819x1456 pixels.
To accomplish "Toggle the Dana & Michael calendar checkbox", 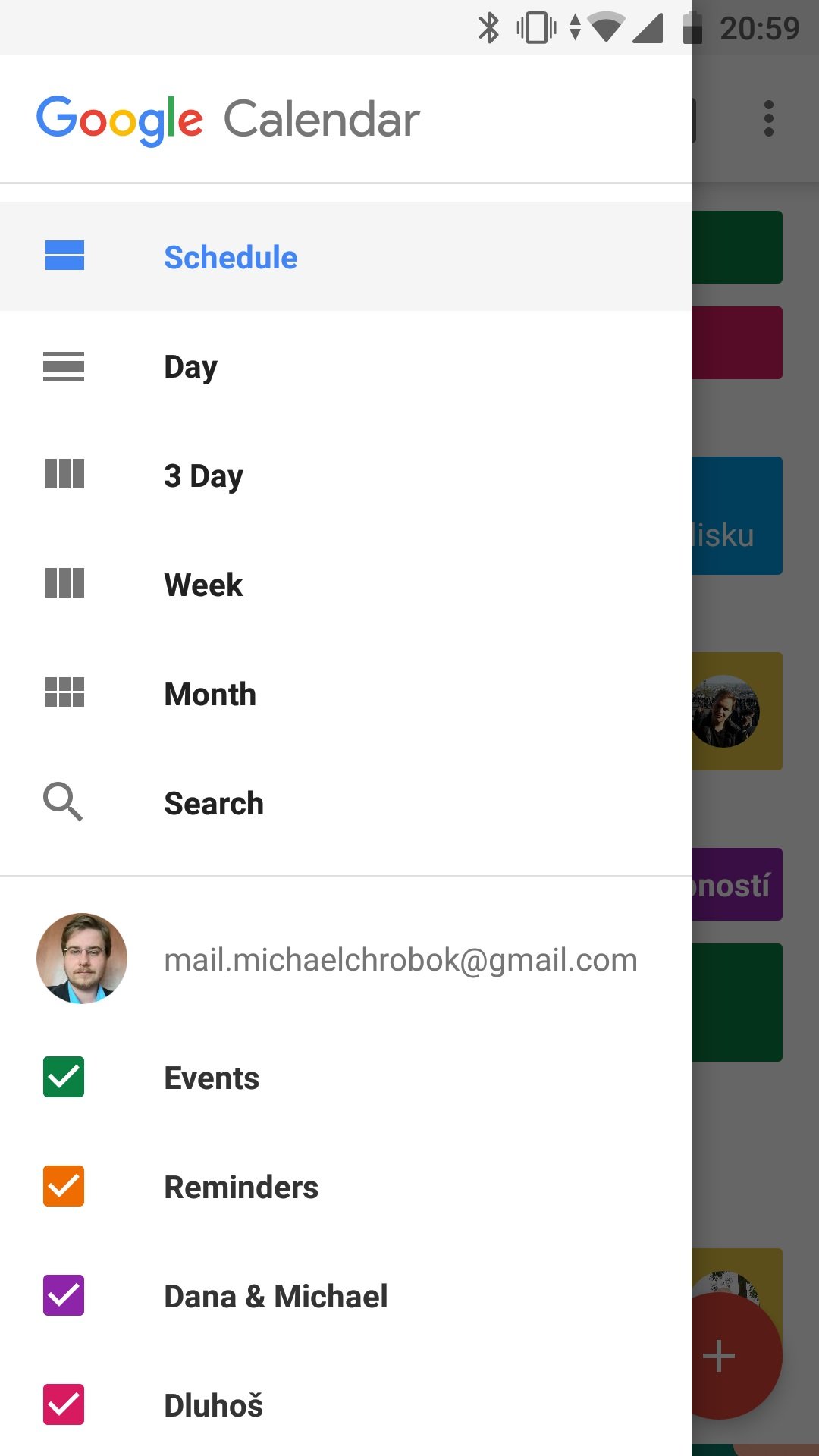I will coord(64,1295).
